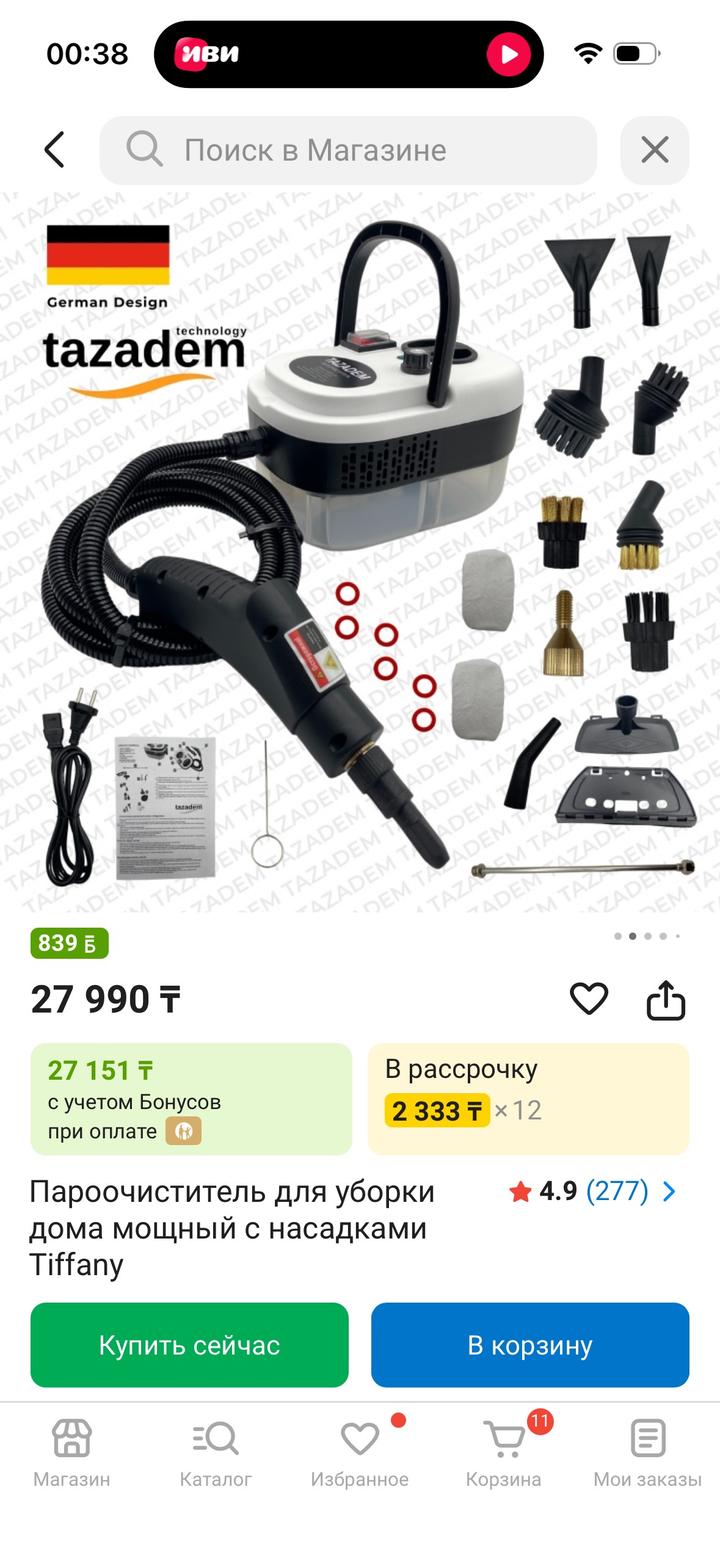Open the 4.9 rating reviews
The image size is (720, 1561).
[592, 1191]
